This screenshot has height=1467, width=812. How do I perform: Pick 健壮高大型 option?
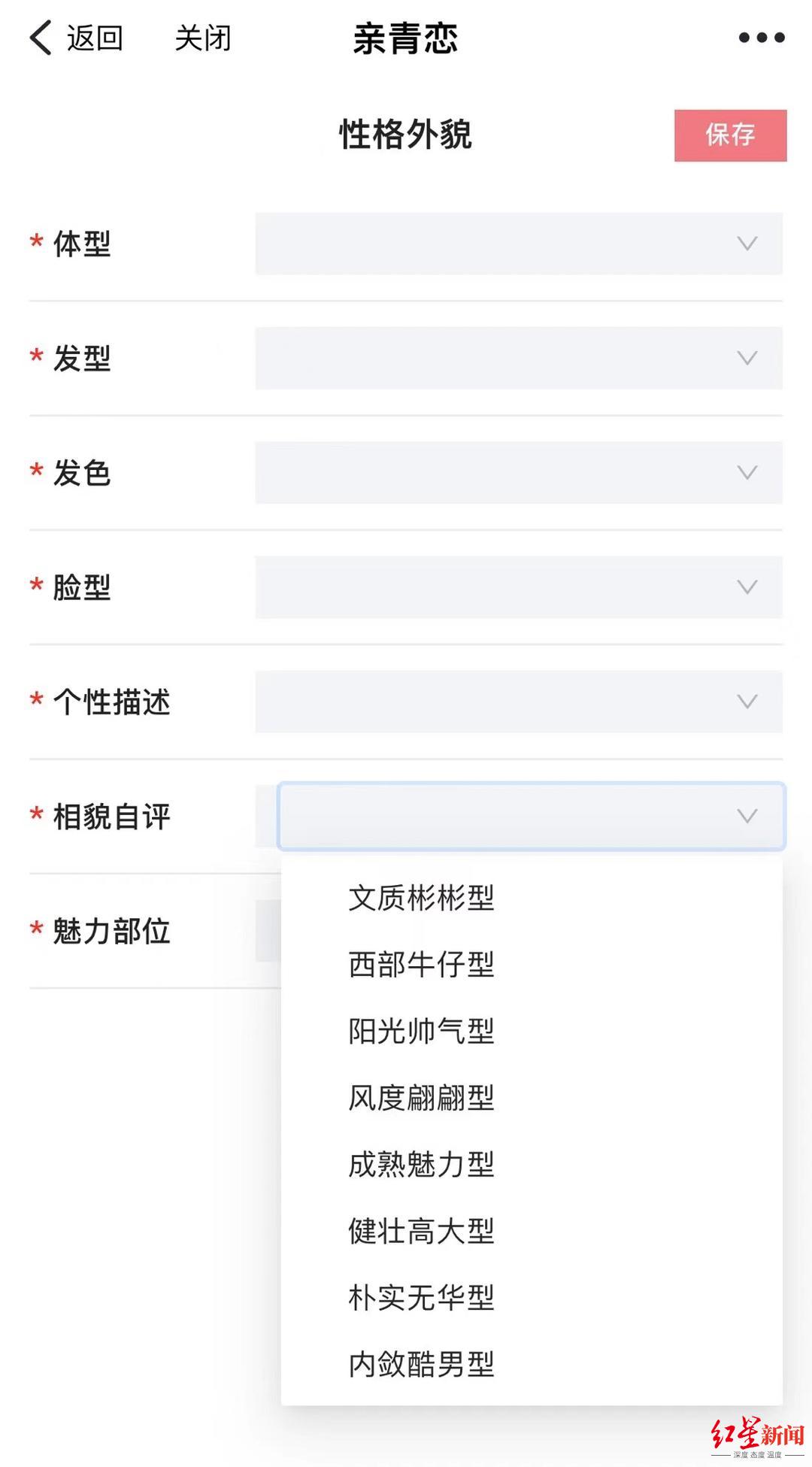click(421, 1231)
